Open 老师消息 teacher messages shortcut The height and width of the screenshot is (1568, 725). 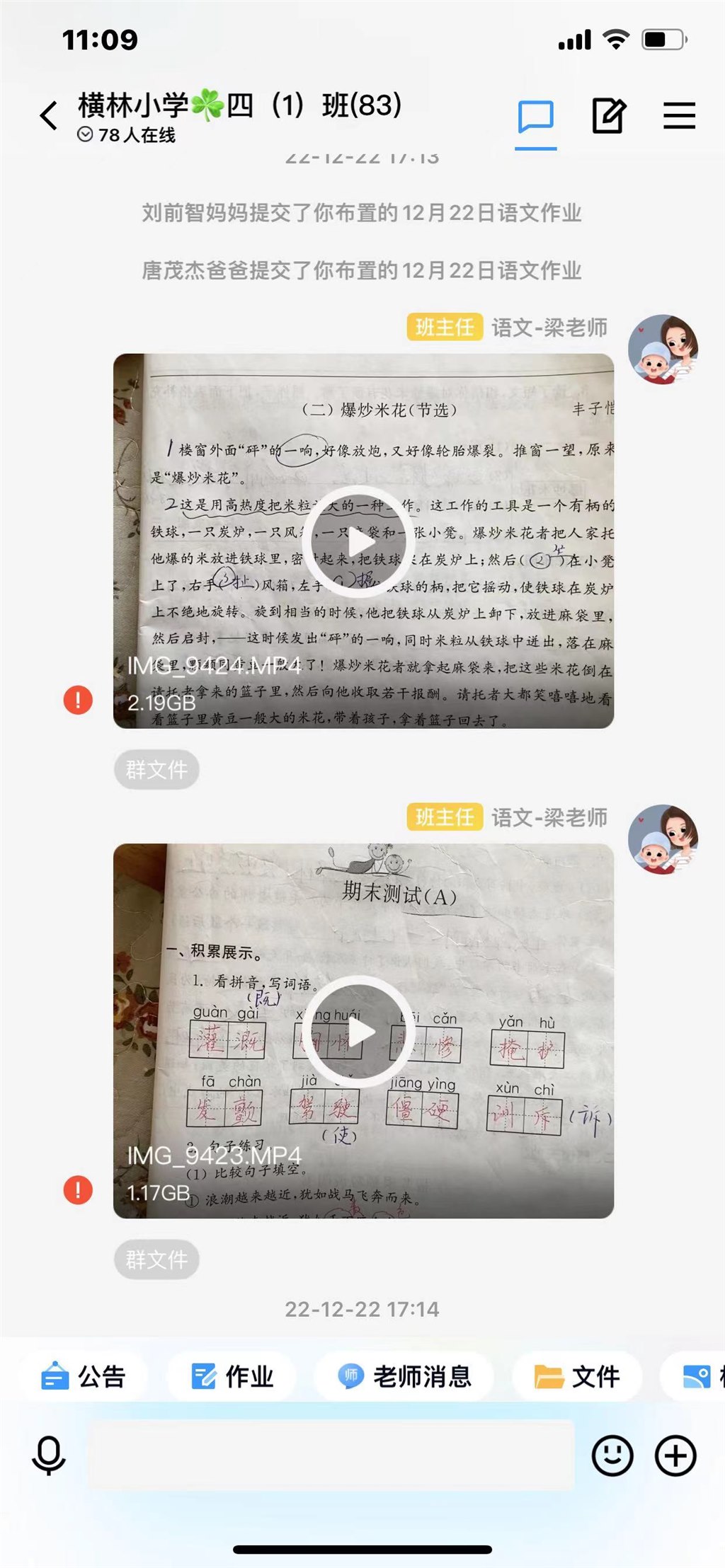pos(404,1376)
